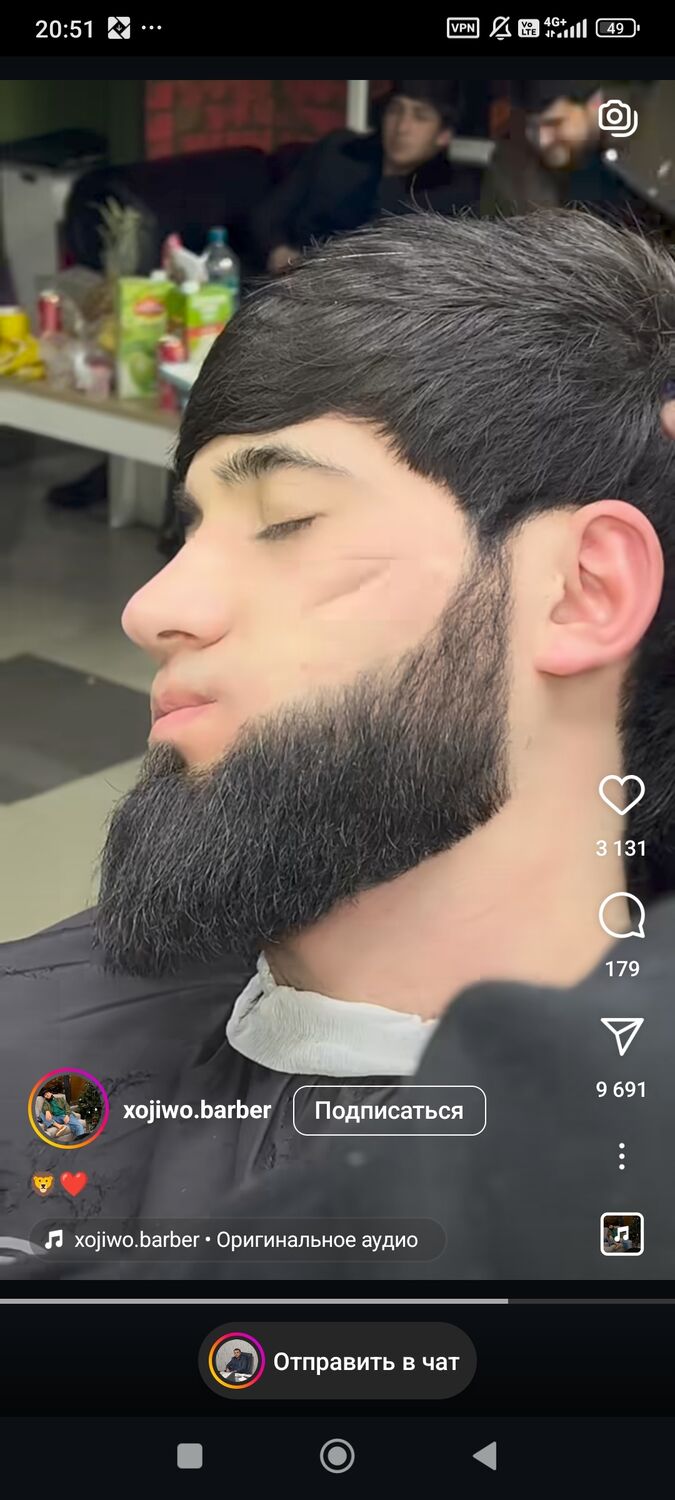This screenshot has height=1500, width=675.
Task: Go to the home screen via system button
Action: coord(337,1456)
